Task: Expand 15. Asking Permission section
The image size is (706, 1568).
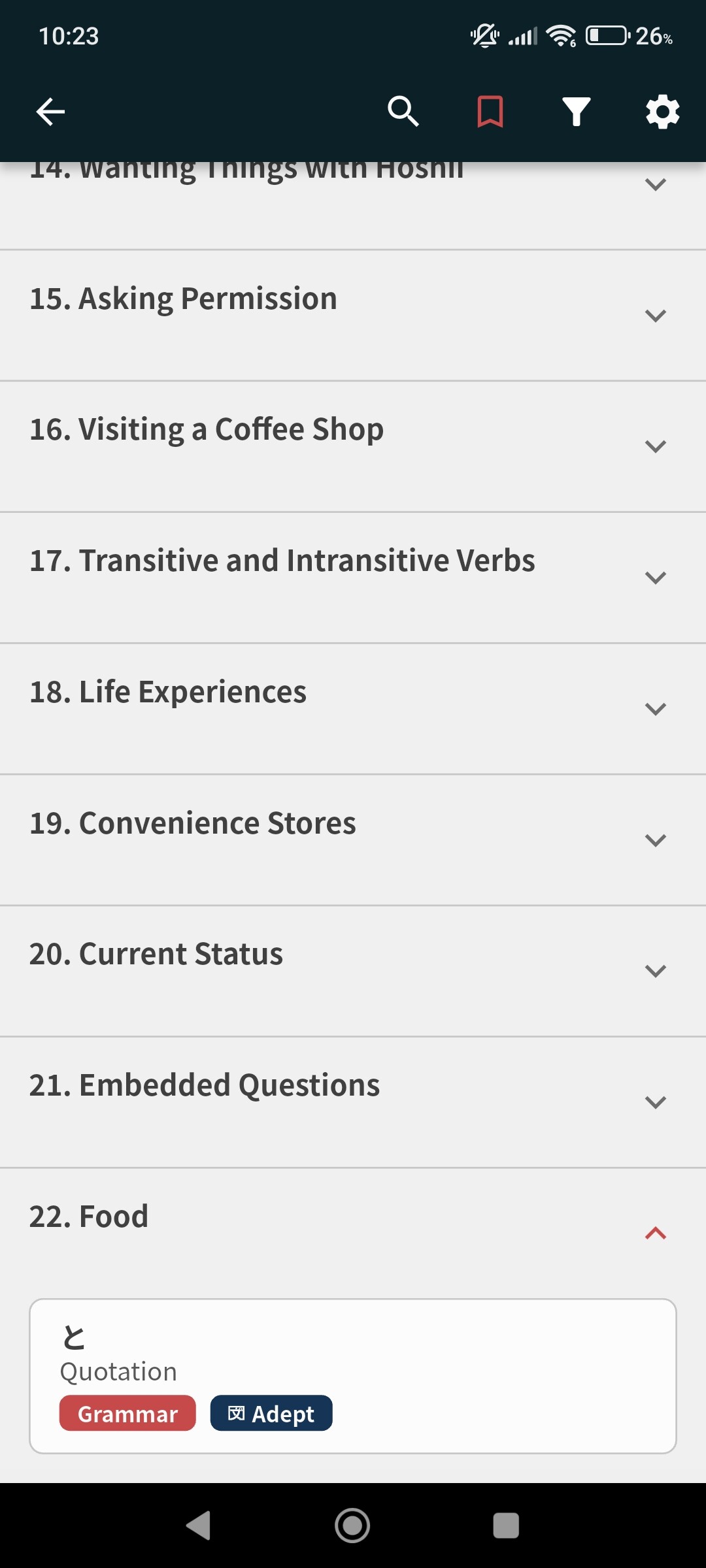Action: 655,316
